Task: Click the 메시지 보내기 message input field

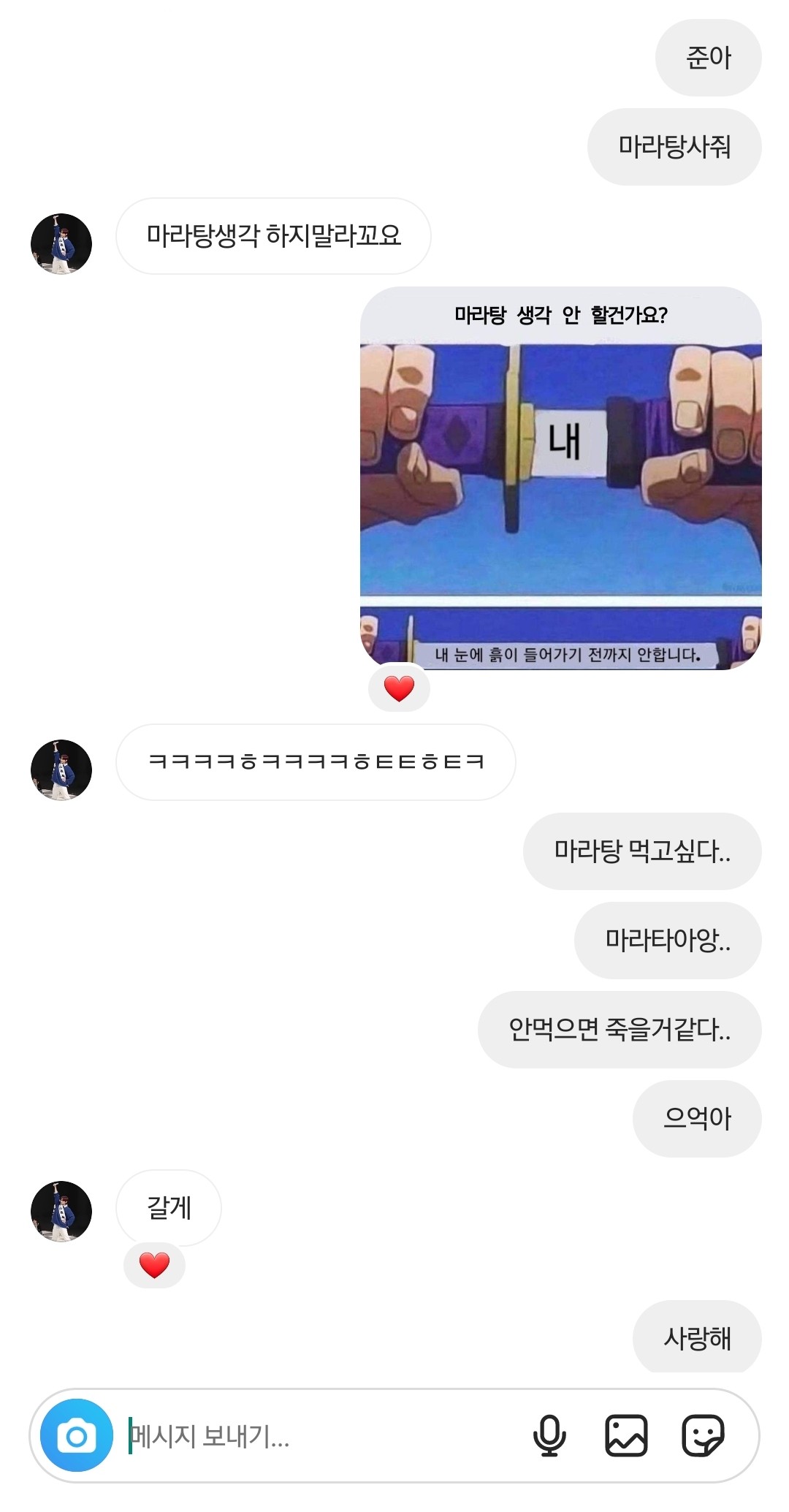Action: pos(292,1437)
